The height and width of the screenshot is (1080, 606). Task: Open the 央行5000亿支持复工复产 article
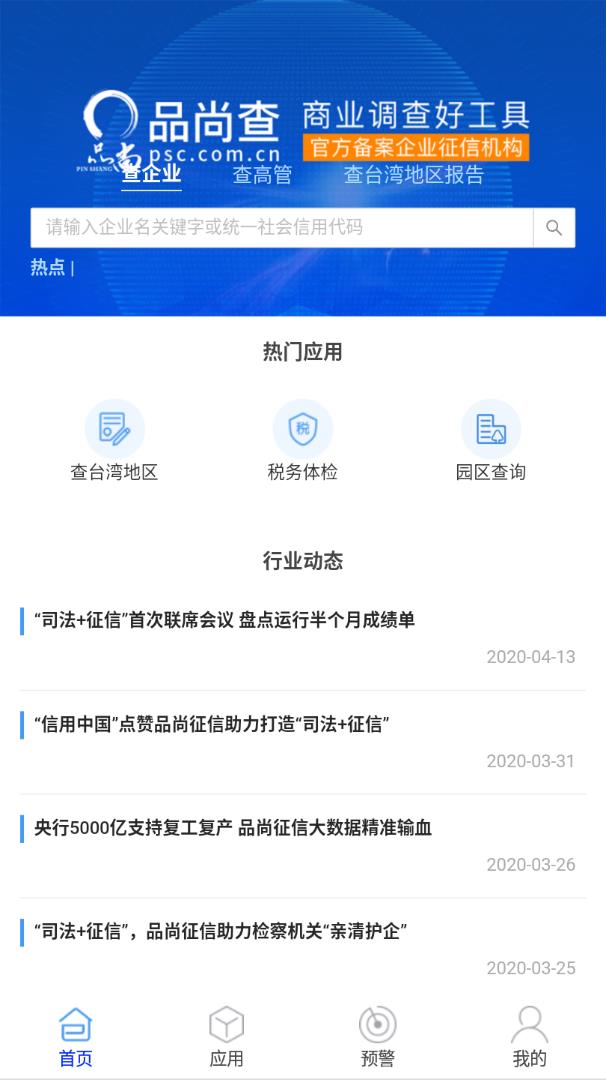coord(303,846)
